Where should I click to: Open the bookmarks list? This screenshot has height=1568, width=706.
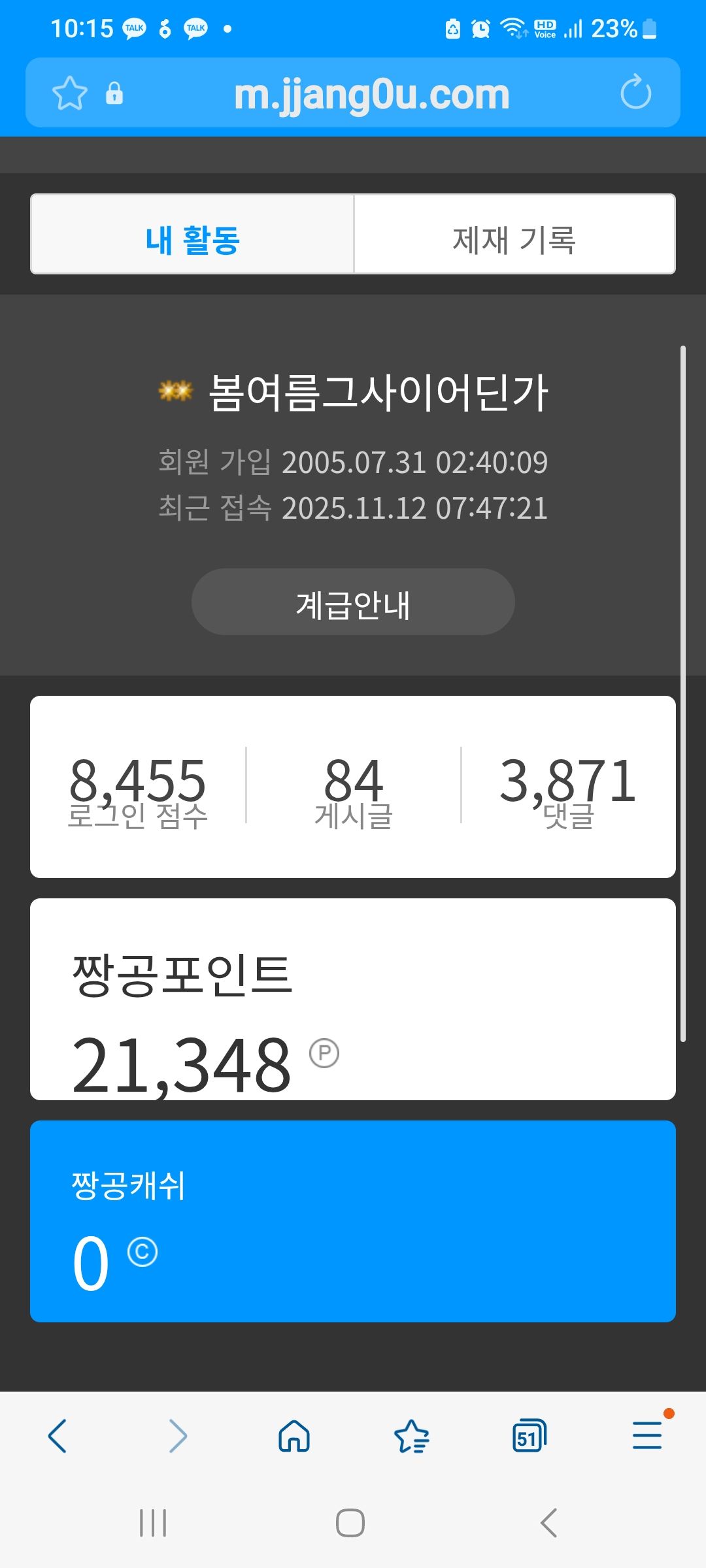click(x=412, y=1437)
